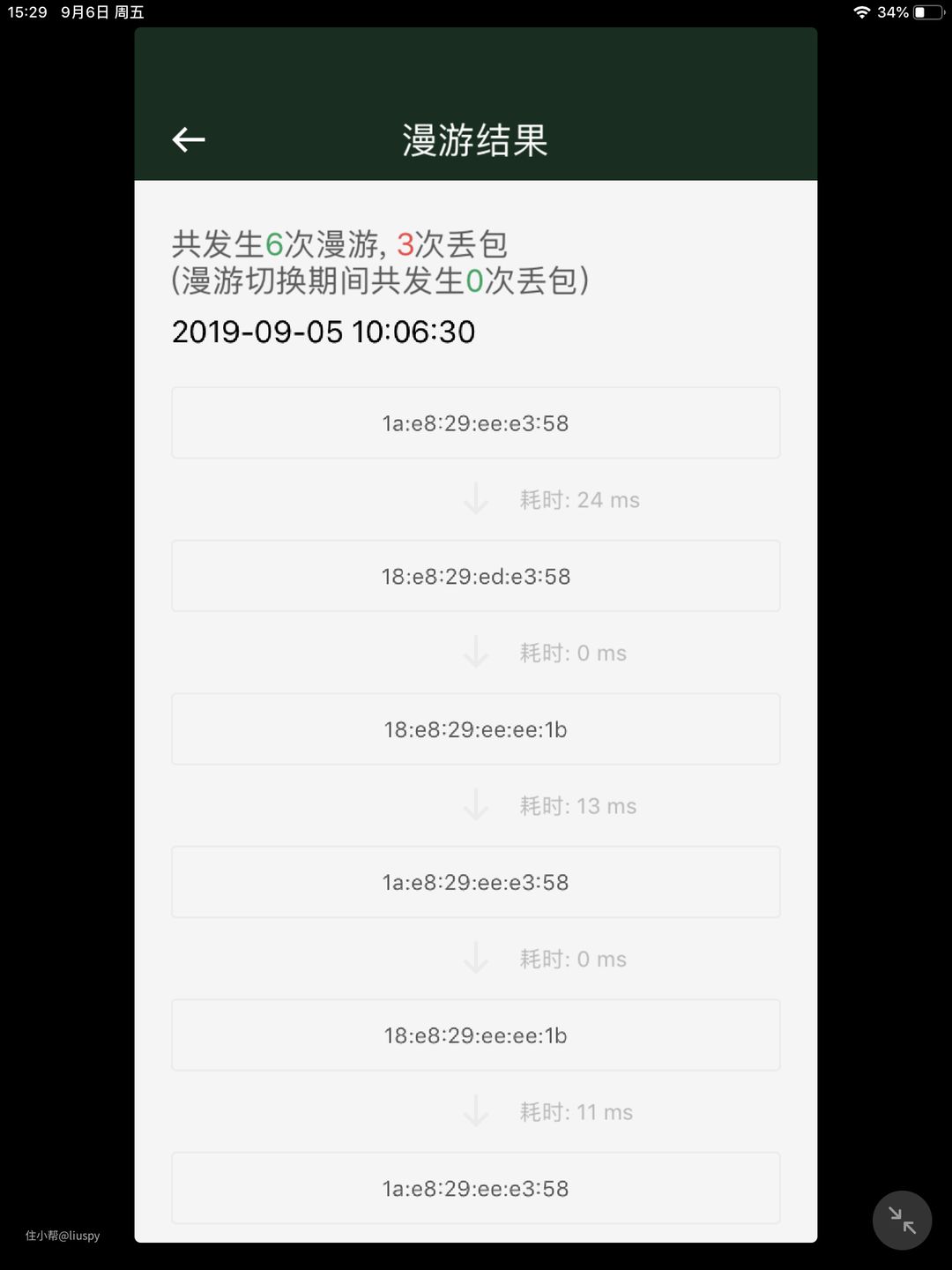Screen dimensions: 952x1270
Task: Tap the collapse fullscreen button
Action: [902, 1220]
